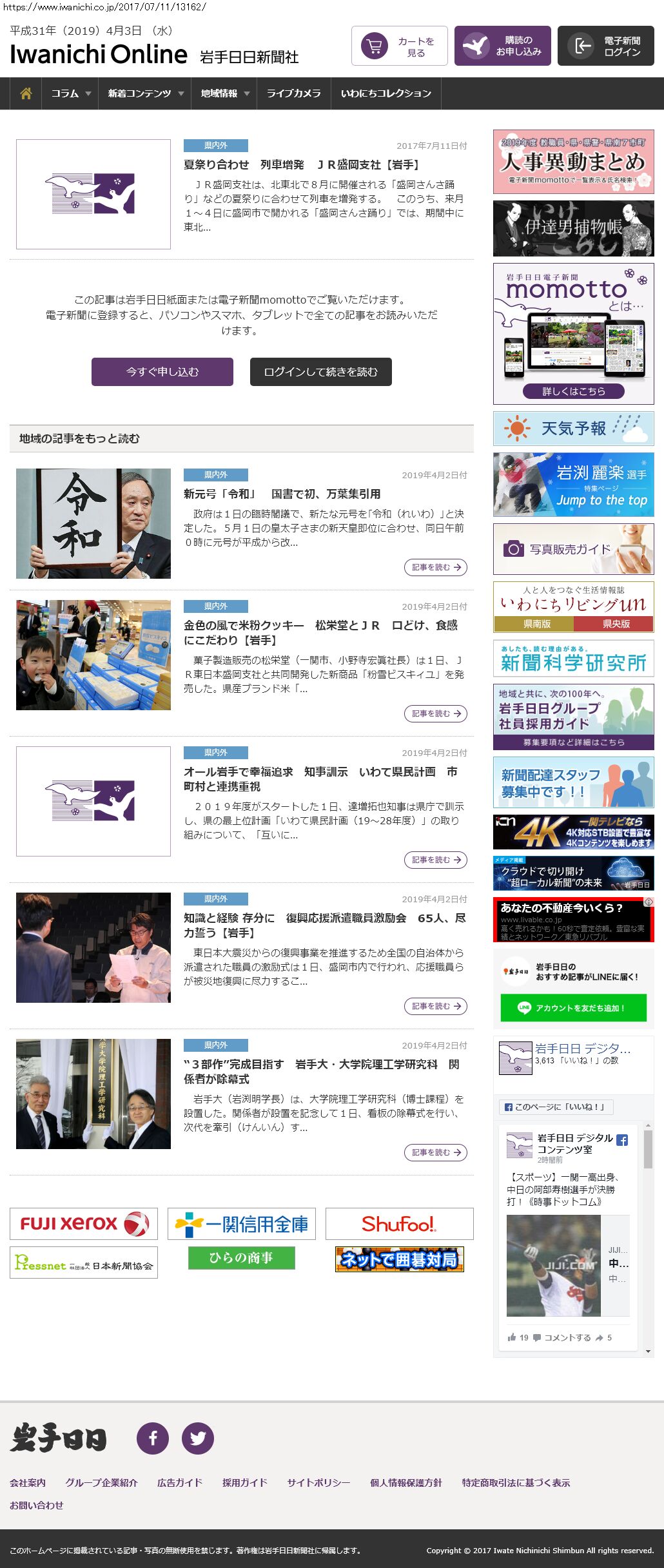Expand the コラム dropdown menu

point(70,93)
